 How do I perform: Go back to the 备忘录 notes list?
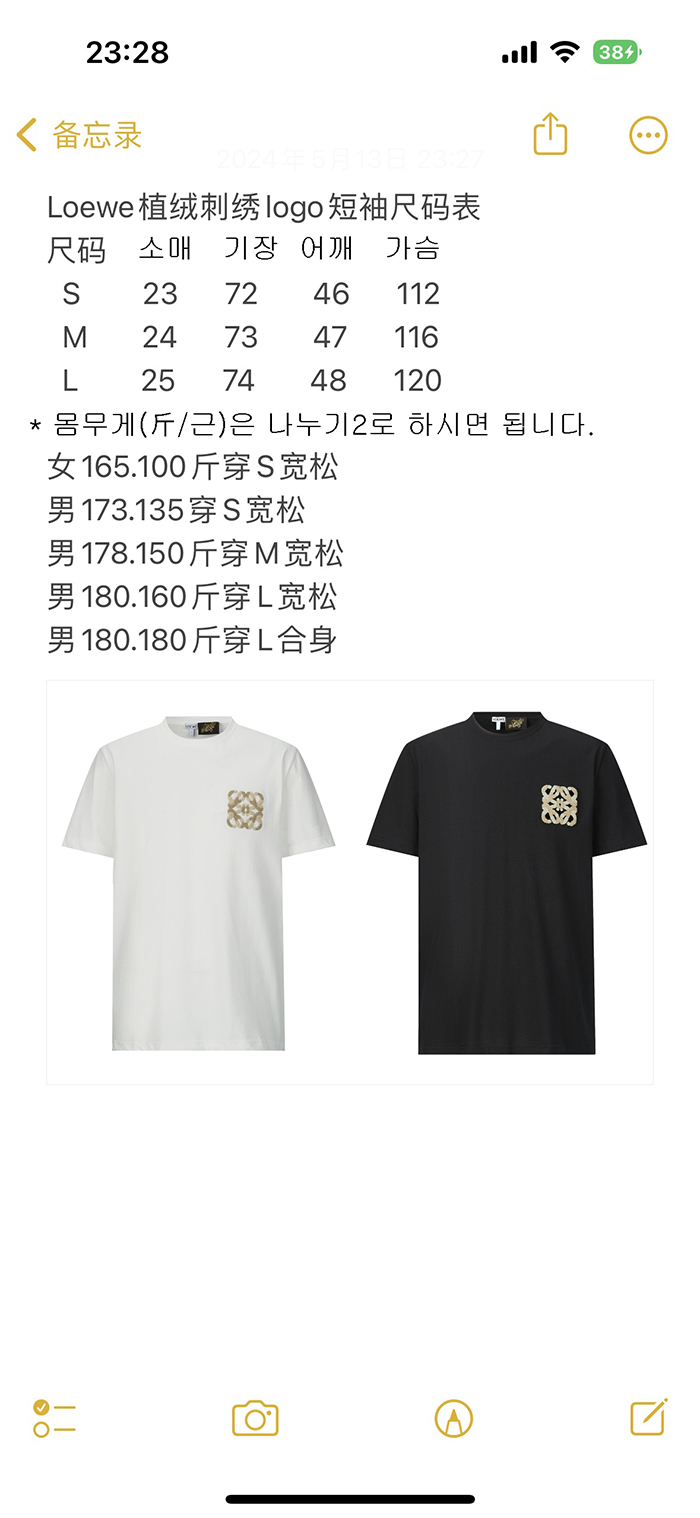pos(80,135)
